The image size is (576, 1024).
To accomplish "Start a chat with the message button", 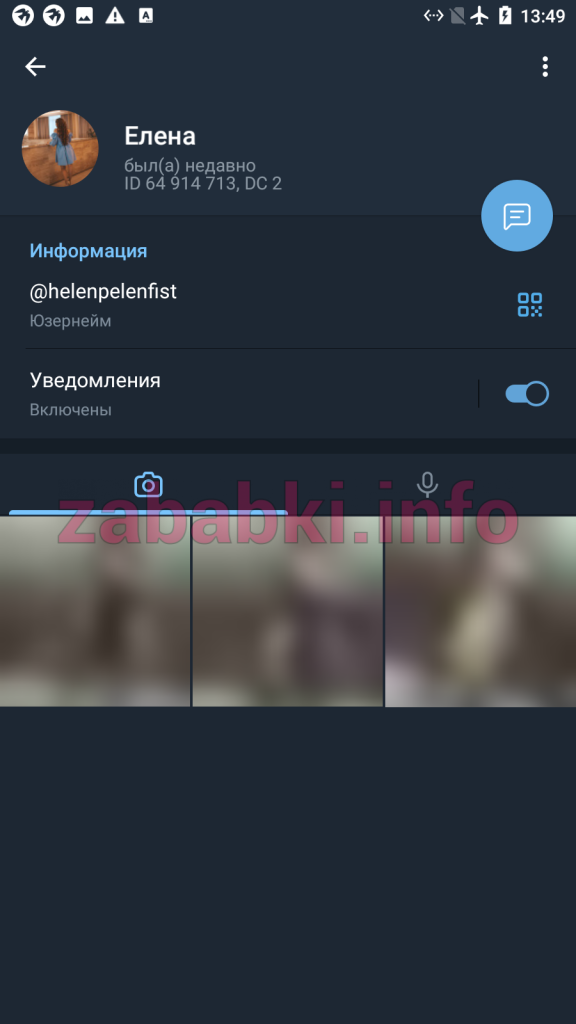I will pos(517,216).
